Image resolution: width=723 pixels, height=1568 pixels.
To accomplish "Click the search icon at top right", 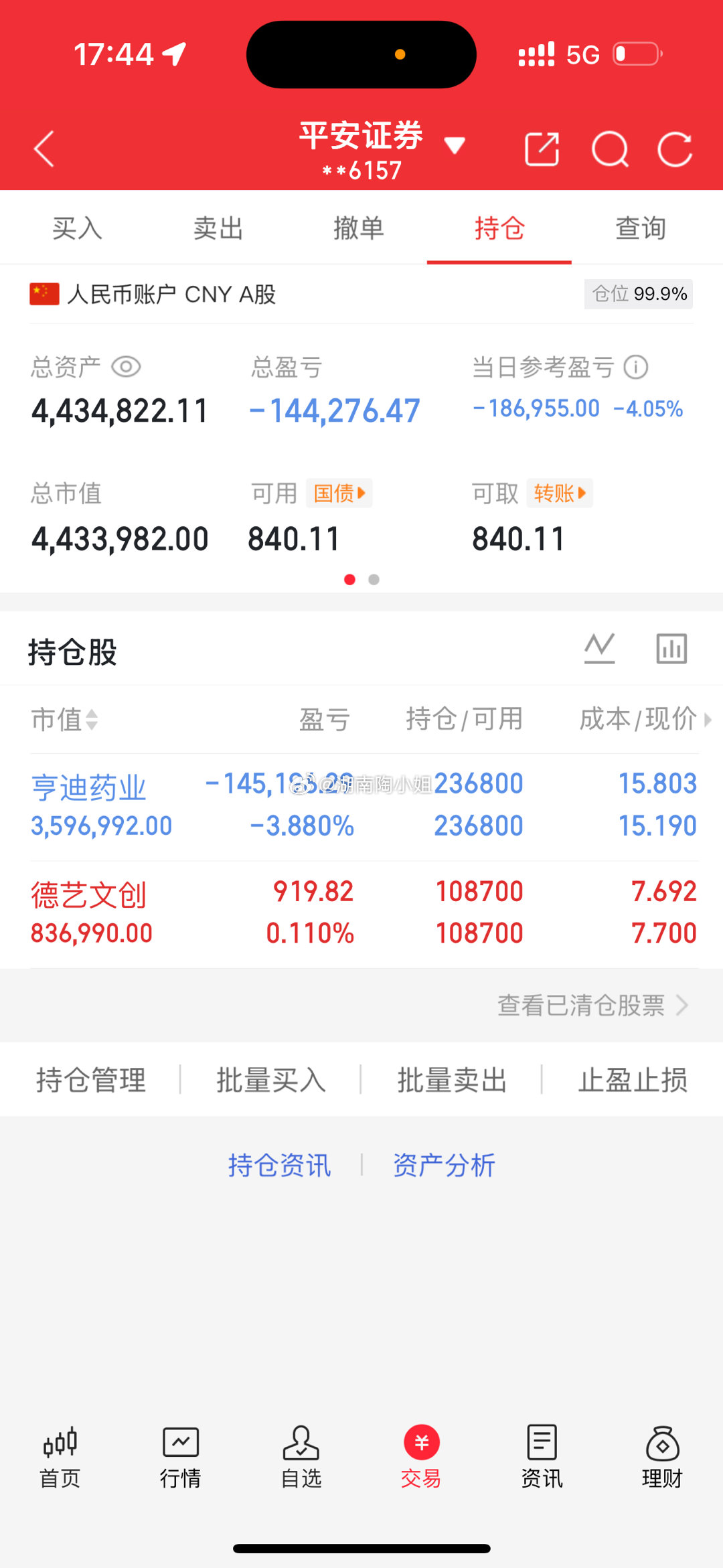I will [609, 149].
